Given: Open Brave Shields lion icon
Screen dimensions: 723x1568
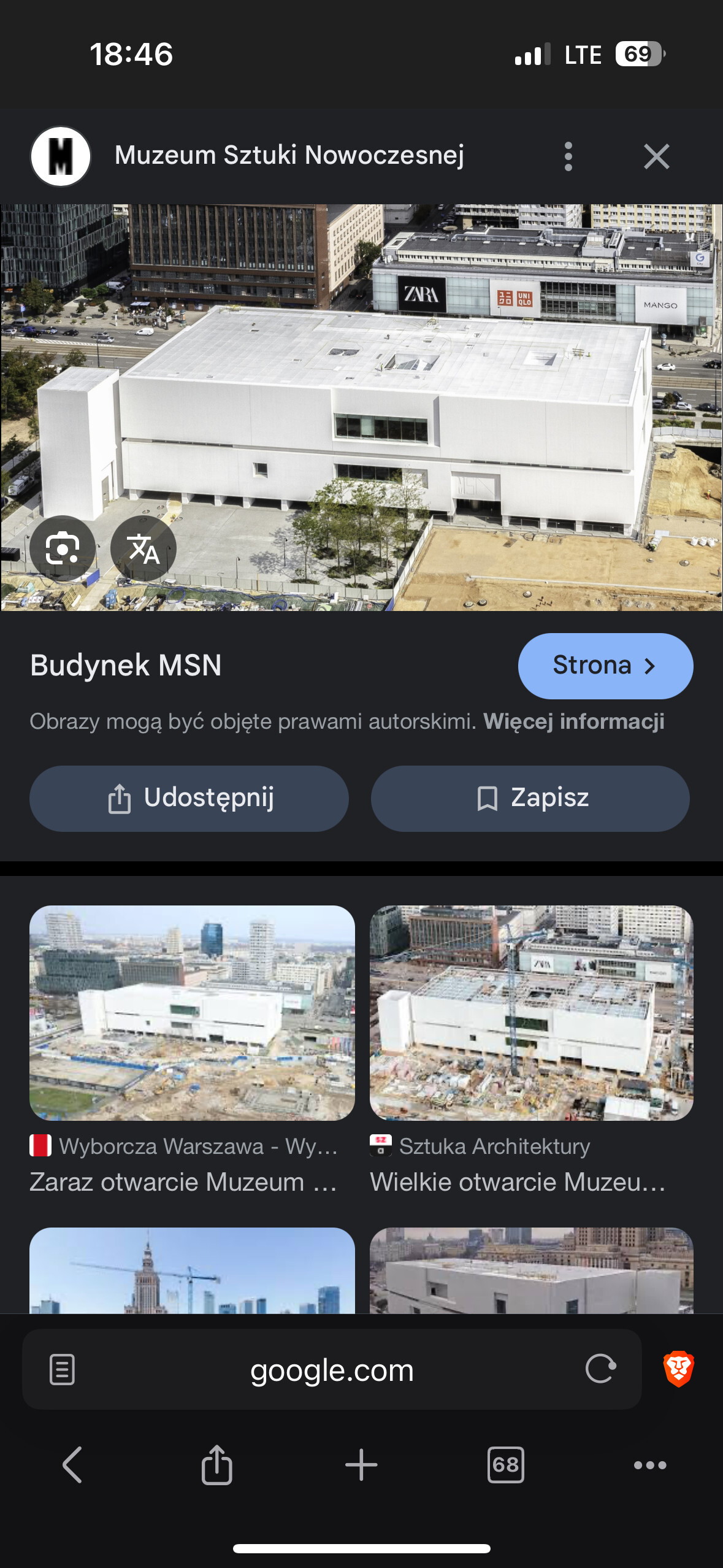Looking at the screenshot, I should pos(678,1369).
